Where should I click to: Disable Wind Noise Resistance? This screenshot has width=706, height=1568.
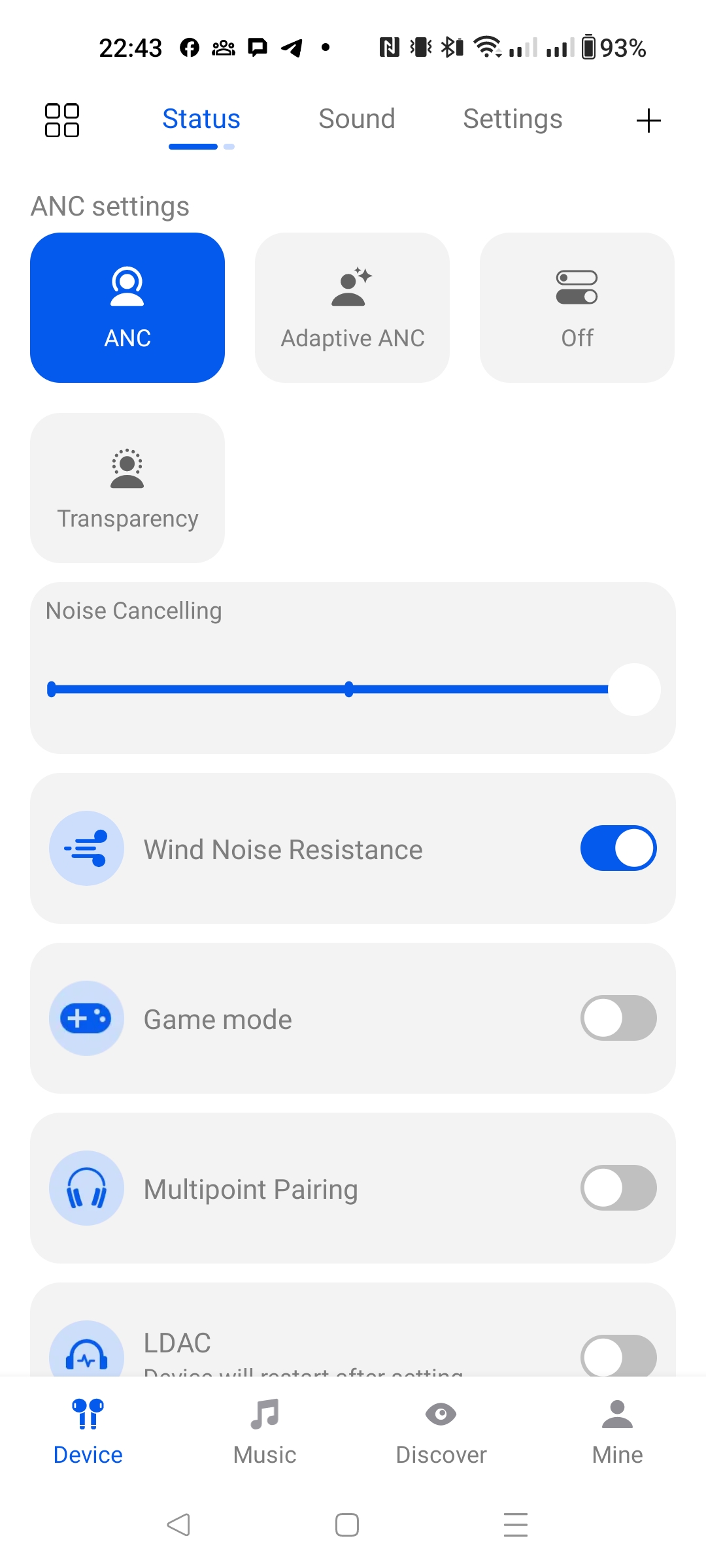[x=618, y=848]
